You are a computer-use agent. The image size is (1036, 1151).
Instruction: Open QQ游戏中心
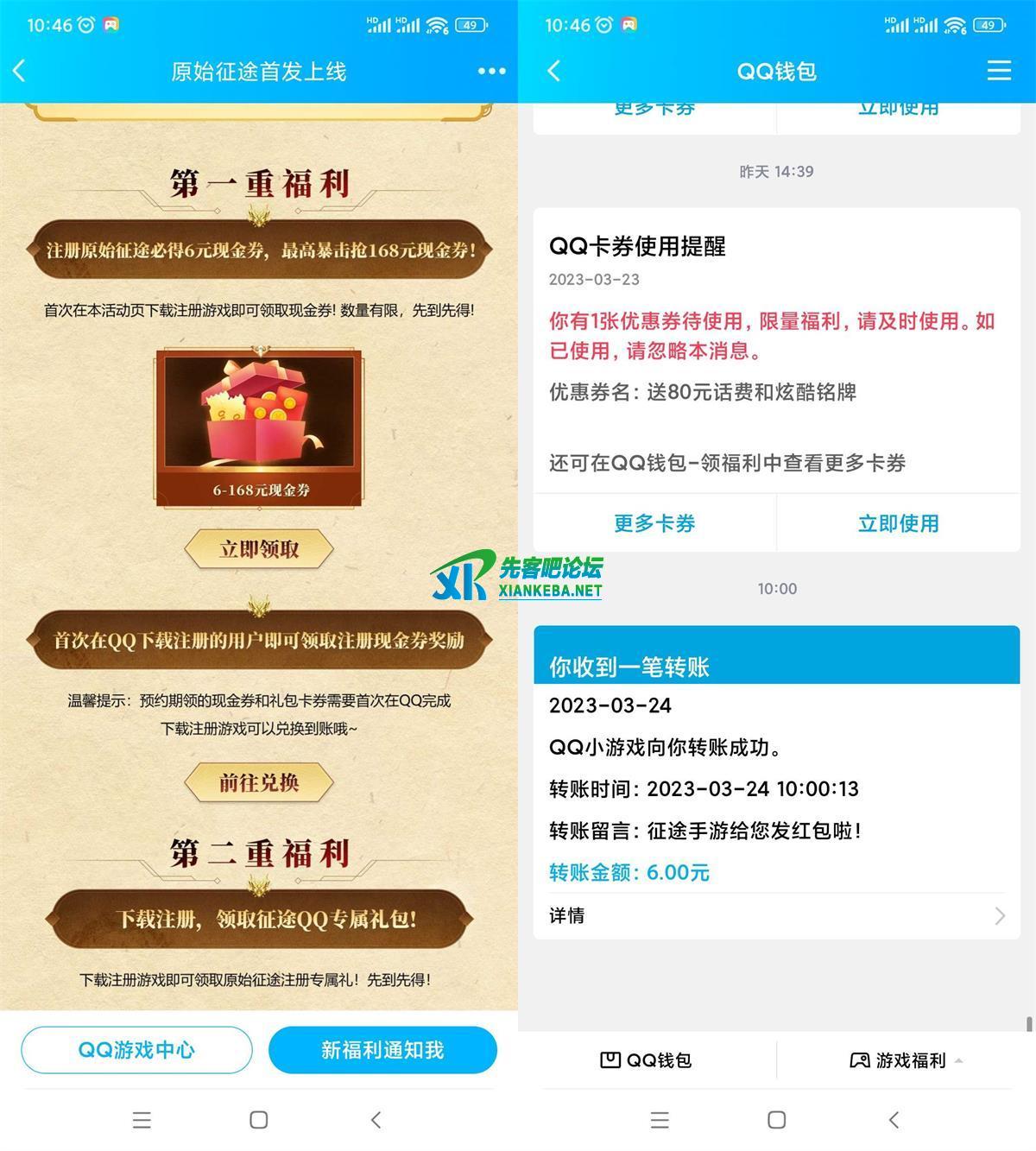tap(136, 1050)
